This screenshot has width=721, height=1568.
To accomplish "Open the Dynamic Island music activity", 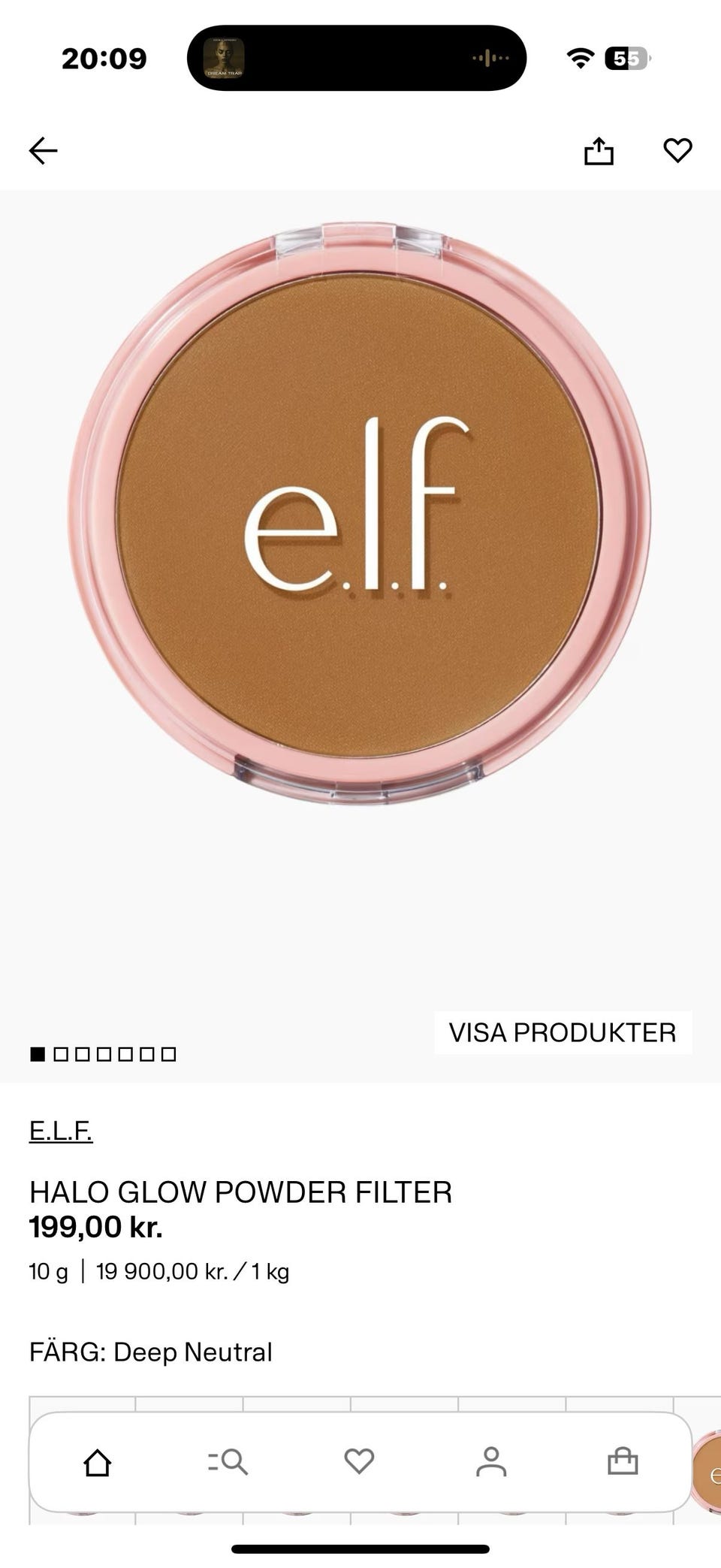I will (x=357, y=58).
